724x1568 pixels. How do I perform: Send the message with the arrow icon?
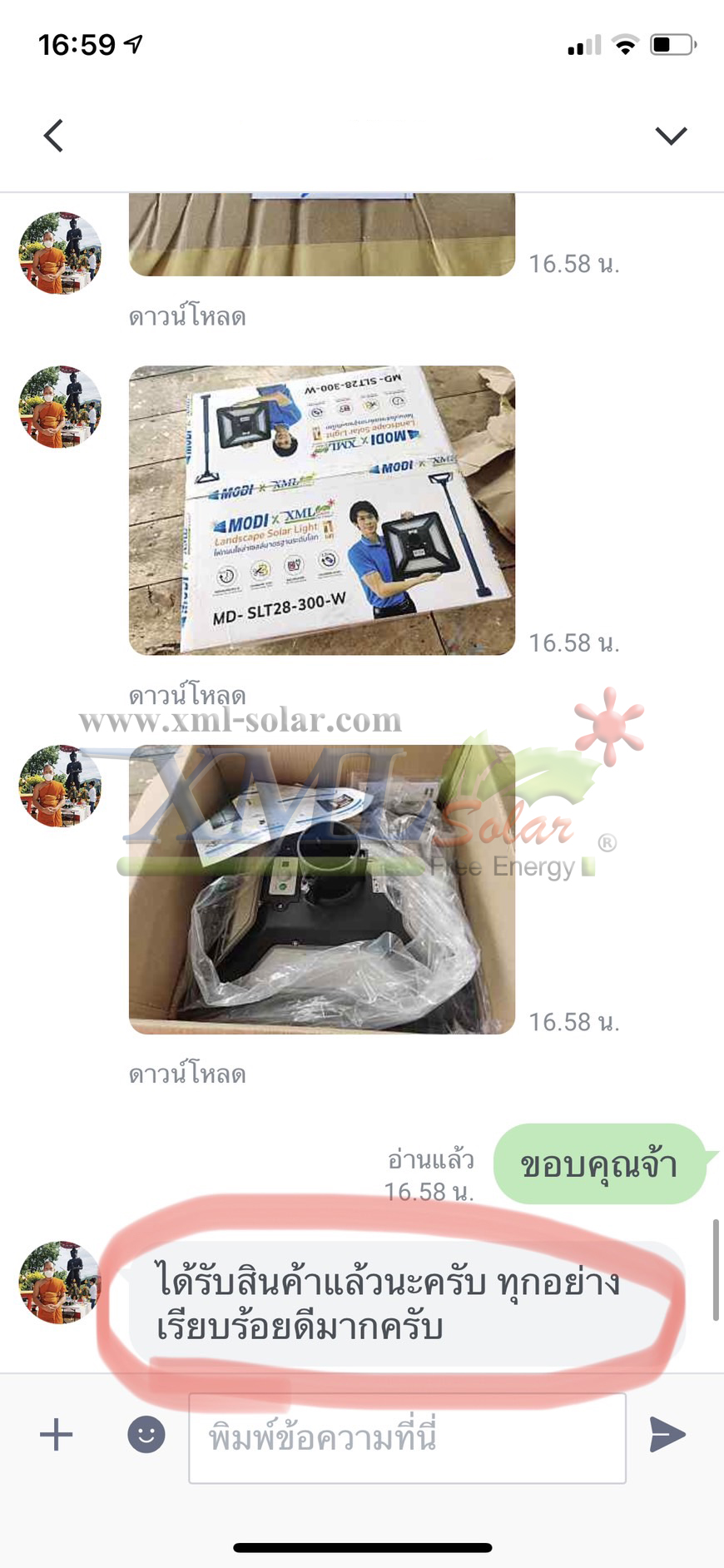(x=667, y=1434)
